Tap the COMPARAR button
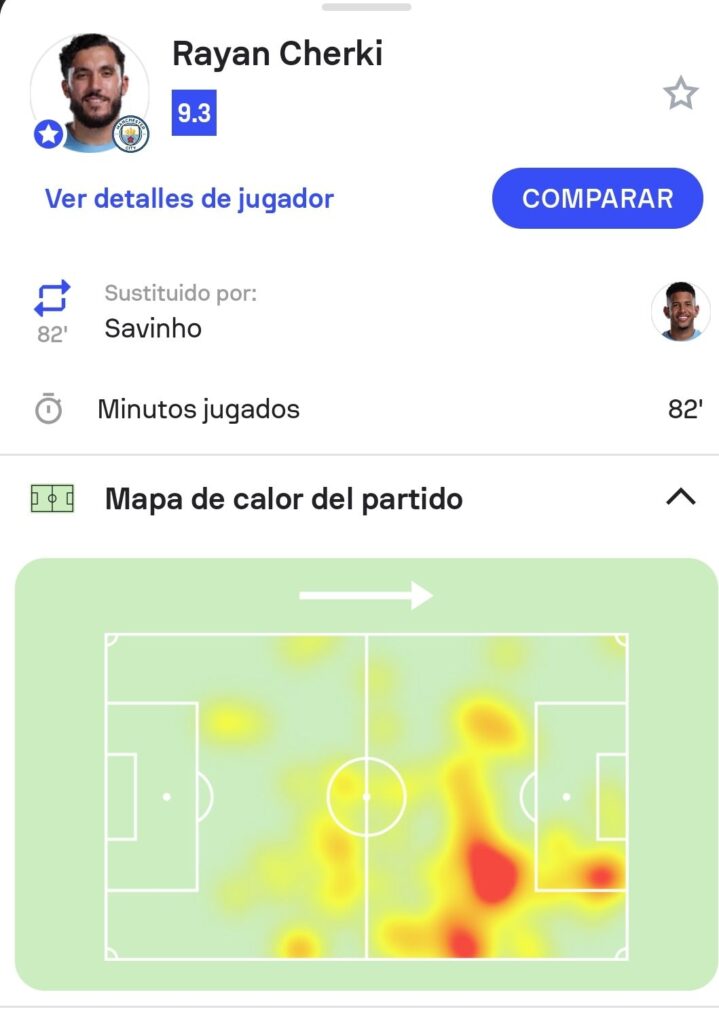 [597, 198]
